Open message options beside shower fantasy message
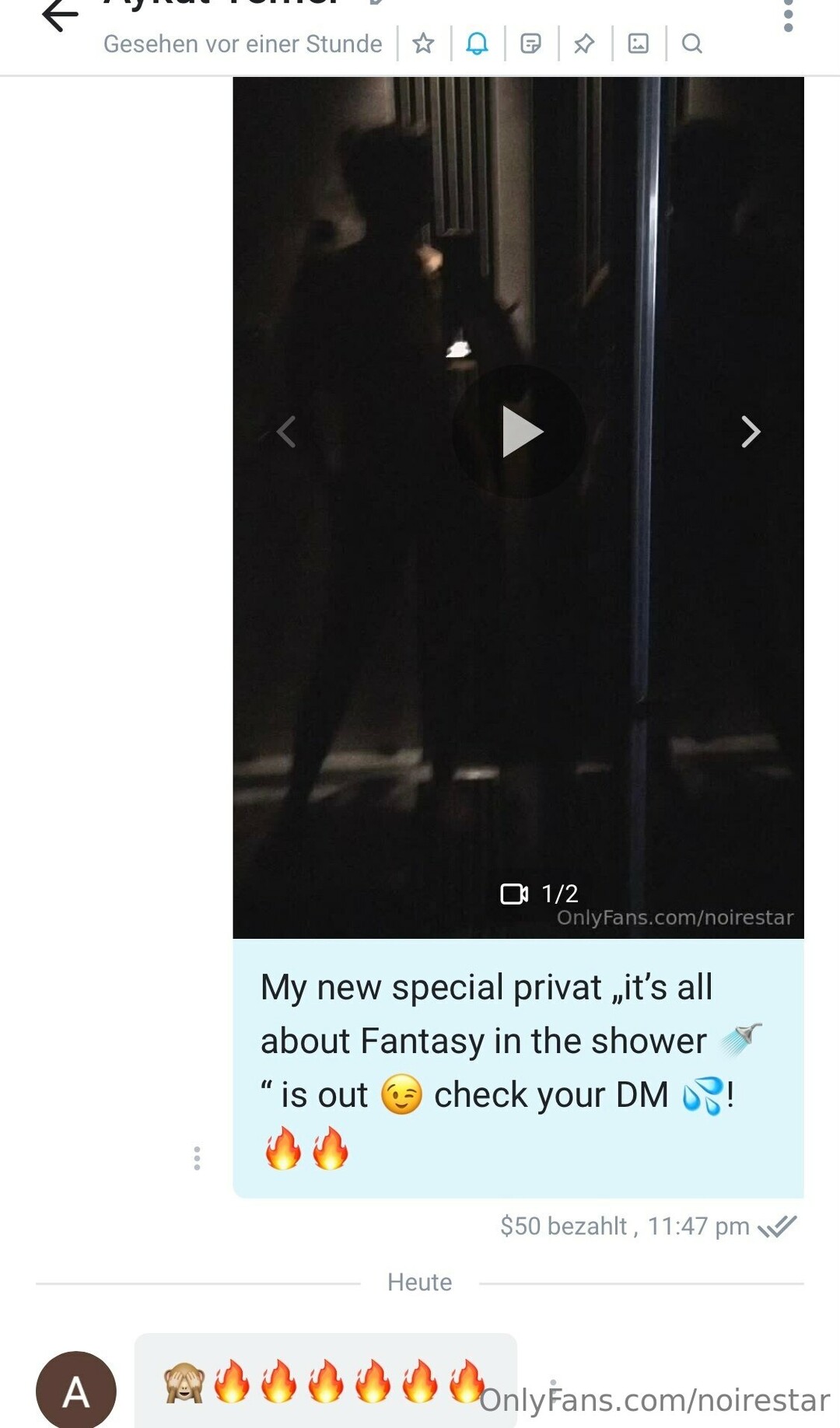Viewport: 840px width, 1428px height. [197, 1158]
